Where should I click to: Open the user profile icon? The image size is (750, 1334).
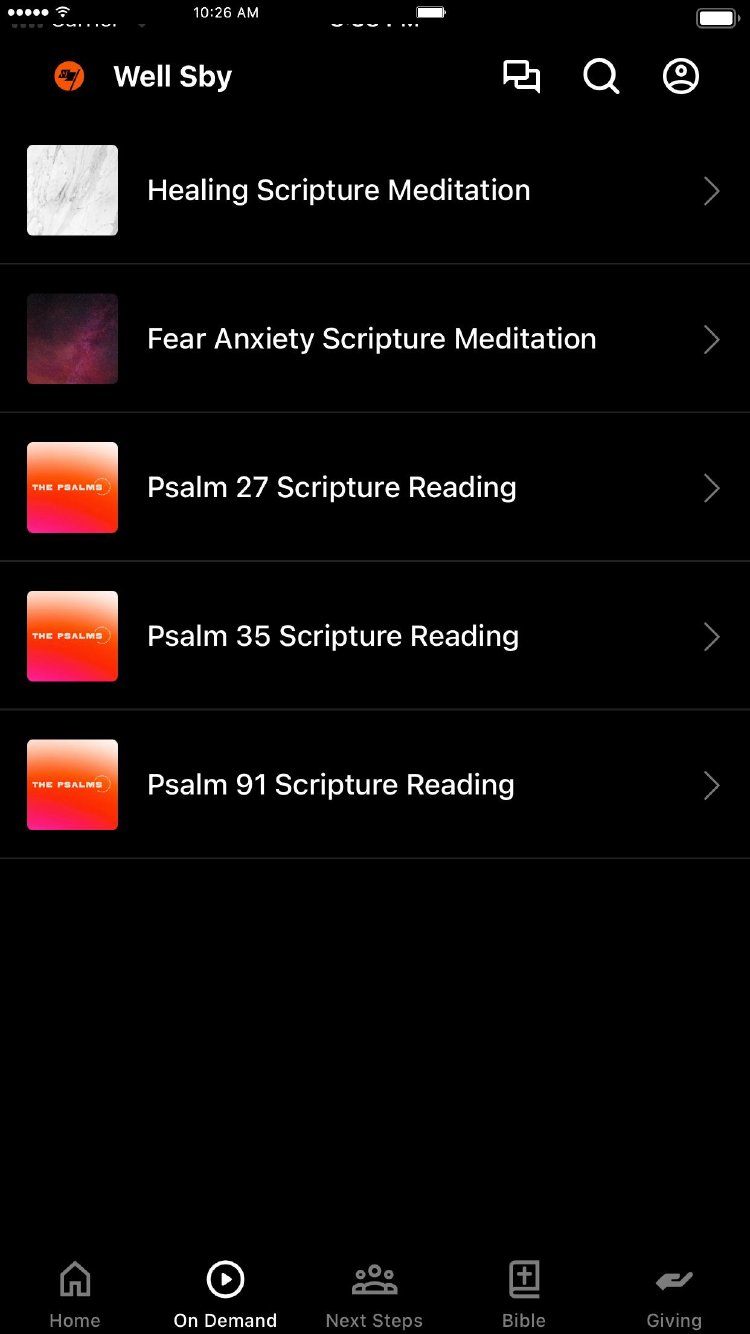point(681,77)
